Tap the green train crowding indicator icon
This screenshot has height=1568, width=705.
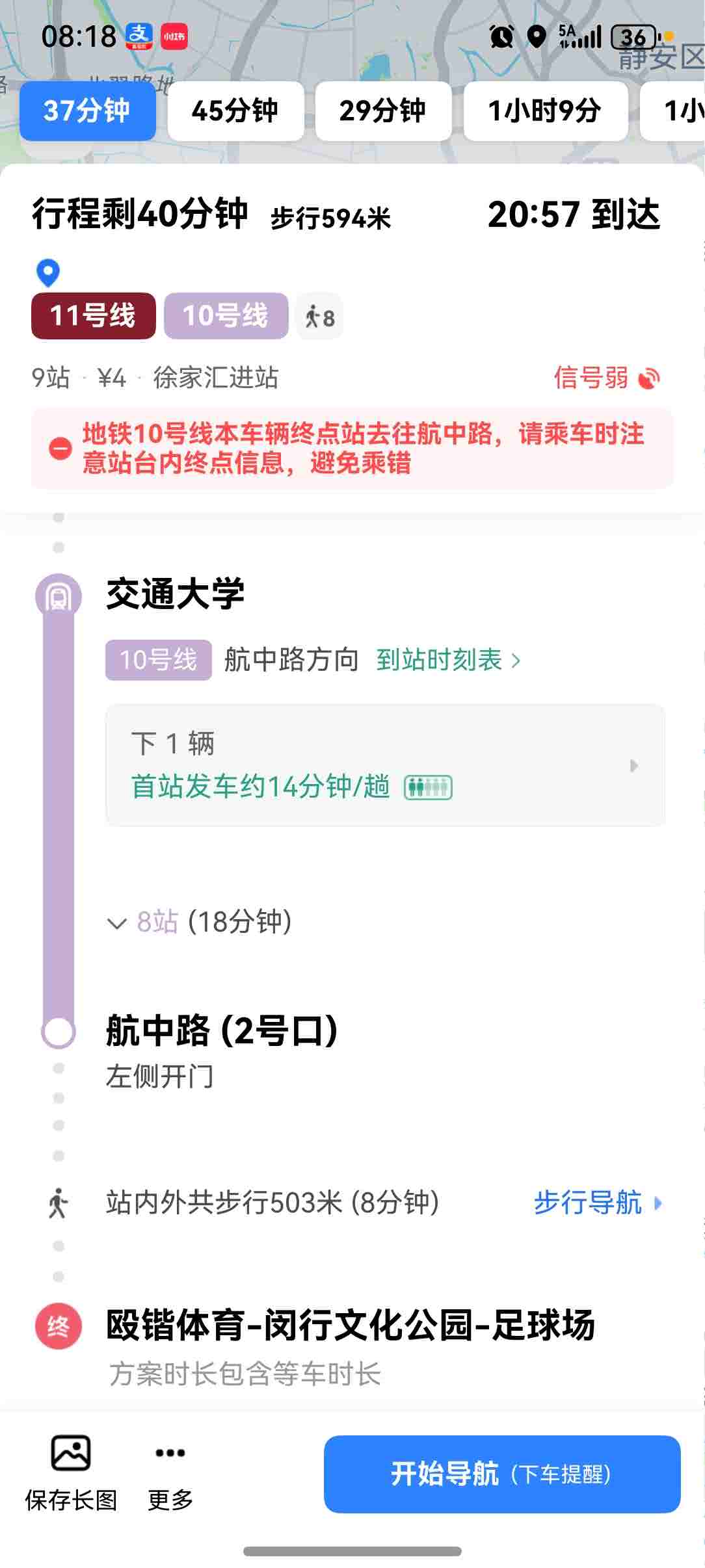(427, 787)
